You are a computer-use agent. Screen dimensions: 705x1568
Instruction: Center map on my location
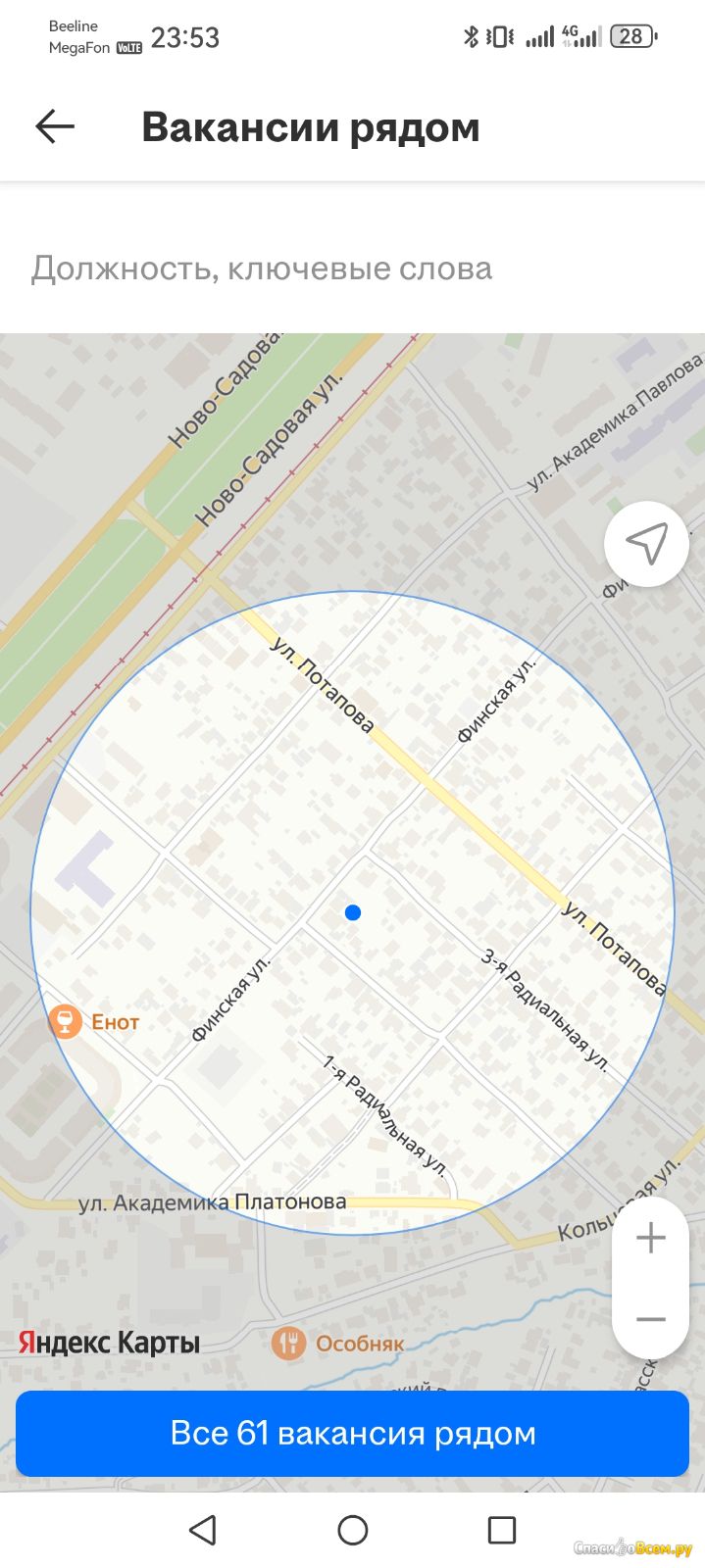point(647,543)
